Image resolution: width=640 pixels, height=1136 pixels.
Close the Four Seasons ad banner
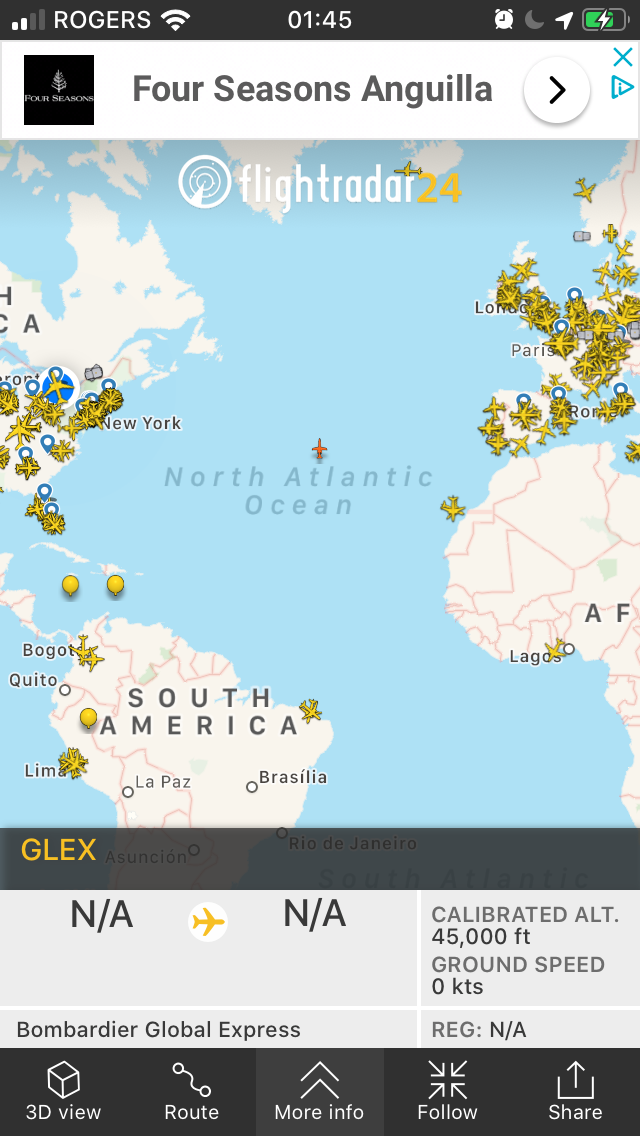(x=622, y=58)
